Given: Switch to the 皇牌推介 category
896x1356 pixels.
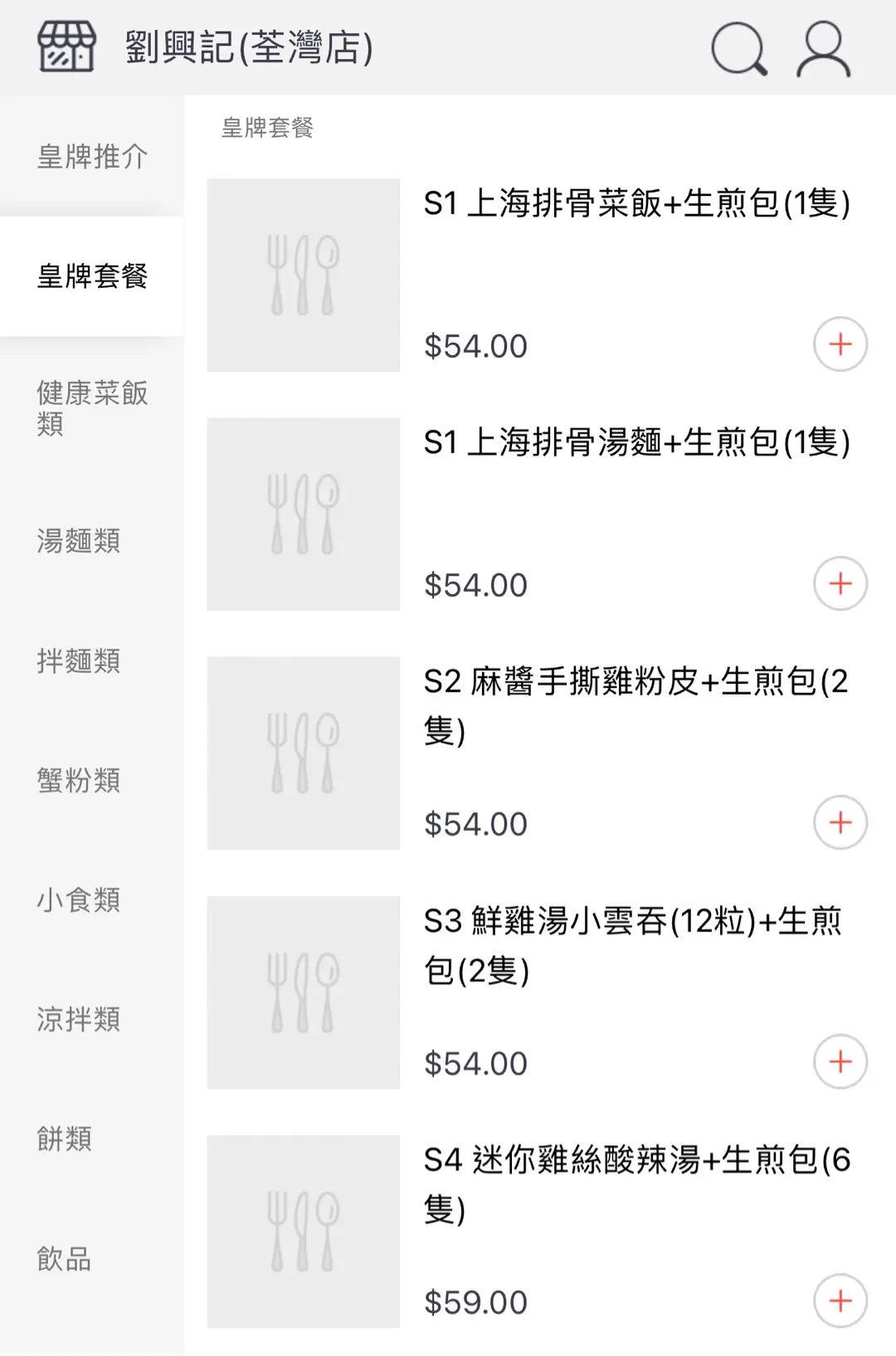Looking at the screenshot, I should (92, 157).
